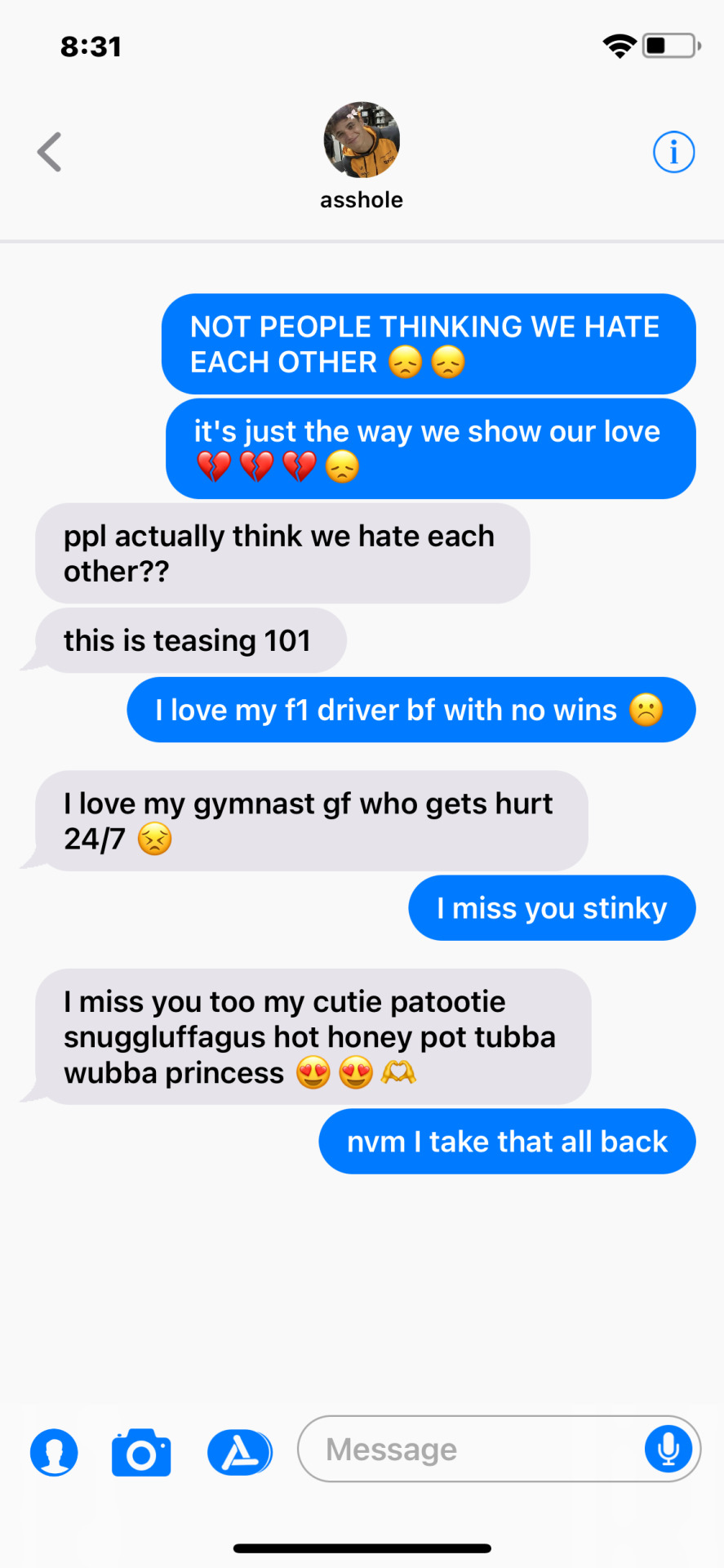Record a voice message with the microphone
724x1568 pixels.
[x=668, y=1449]
